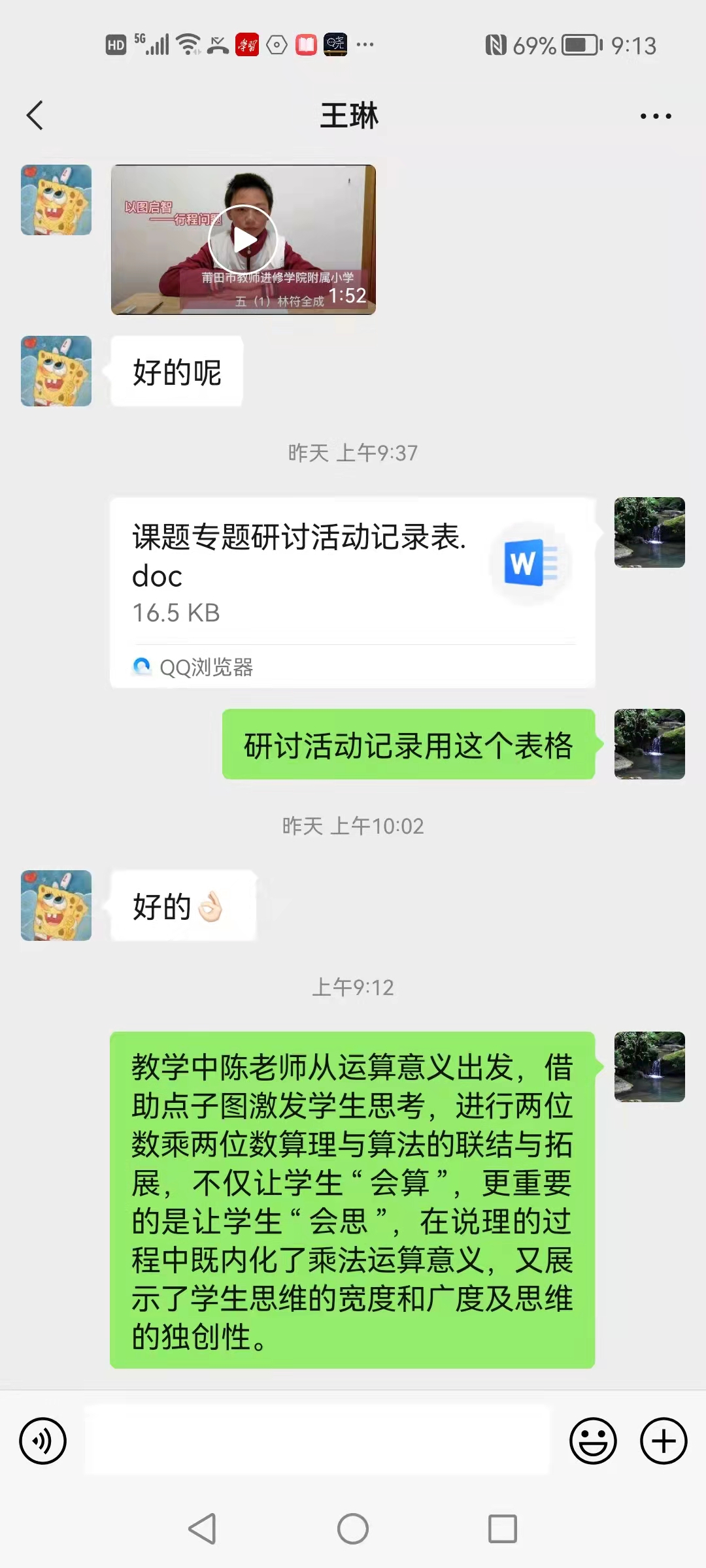Play the 1:52 video message
Image resolution: width=706 pixels, height=1568 pixels.
(x=243, y=240)
